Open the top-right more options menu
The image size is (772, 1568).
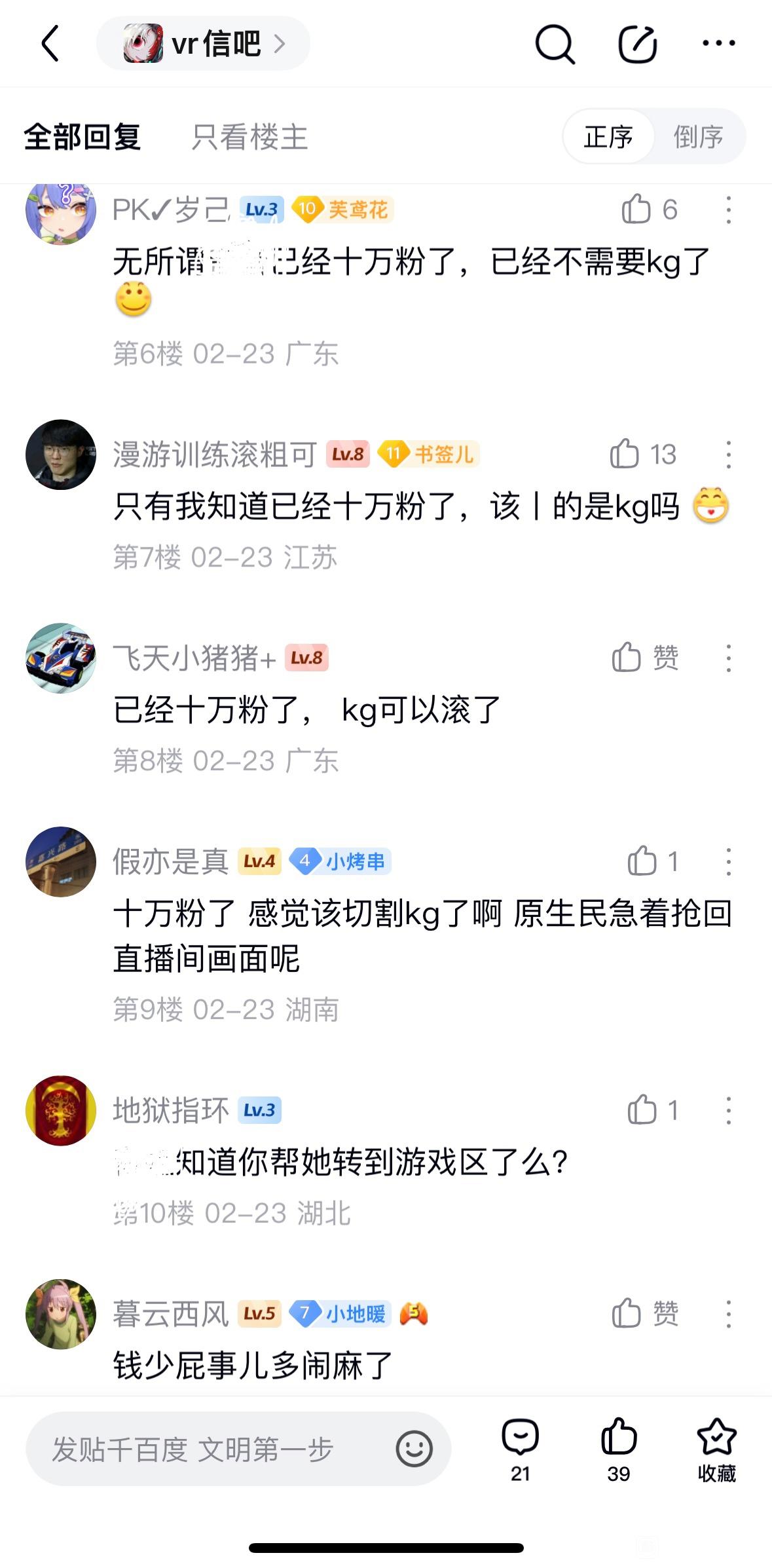[718, 44]
